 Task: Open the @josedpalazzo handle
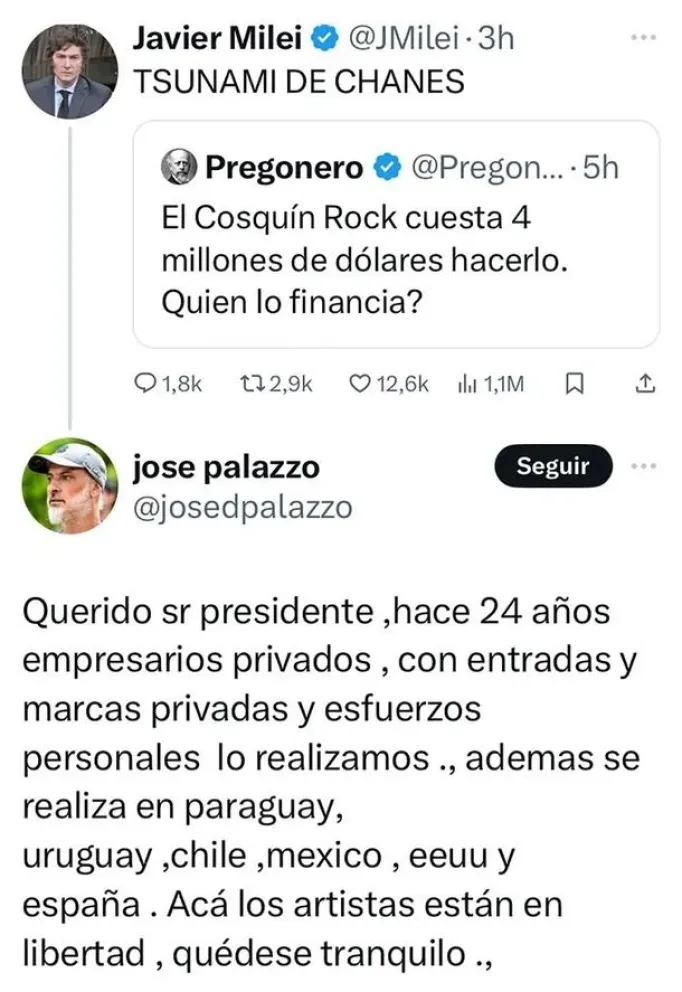coord(243,507)
